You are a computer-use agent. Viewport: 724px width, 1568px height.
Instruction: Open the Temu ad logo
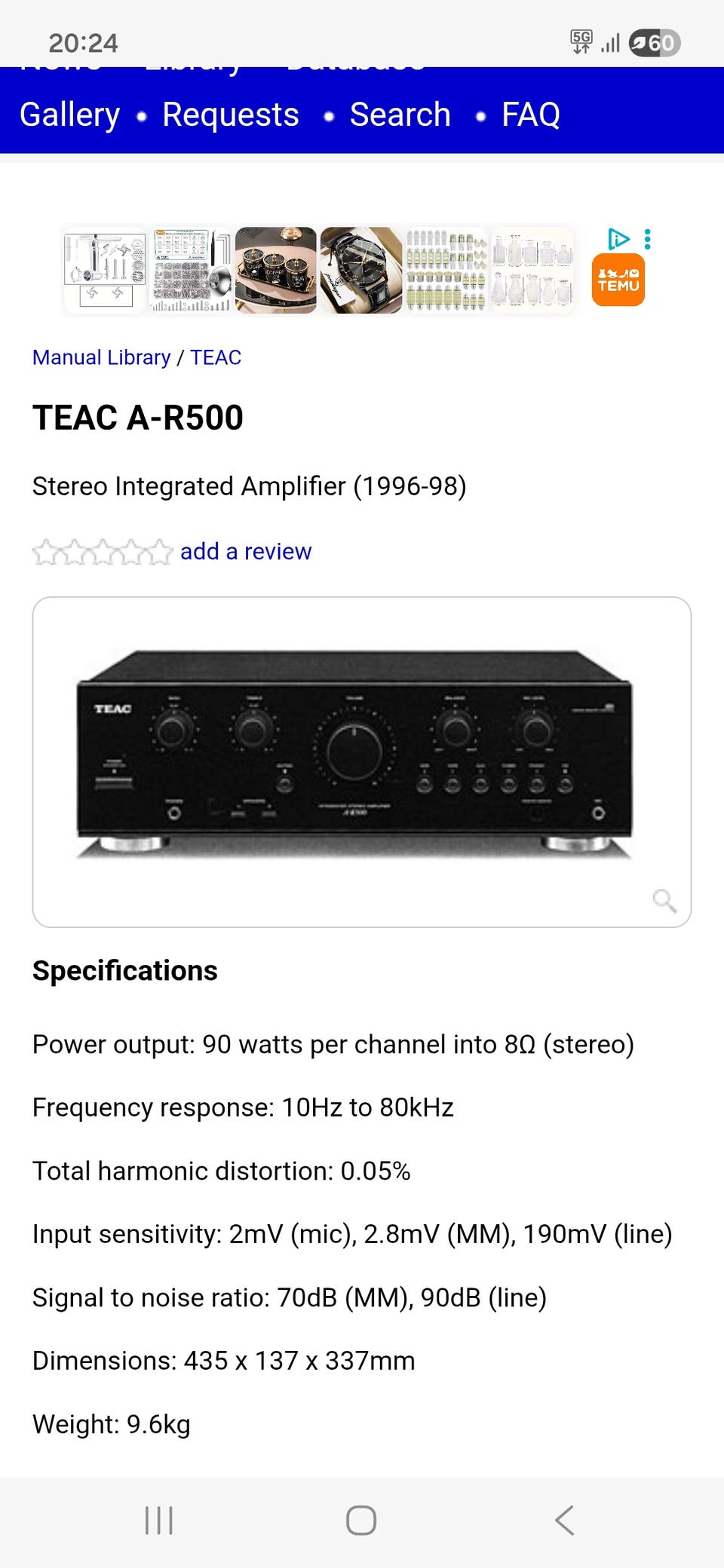[x=618, y=280]
